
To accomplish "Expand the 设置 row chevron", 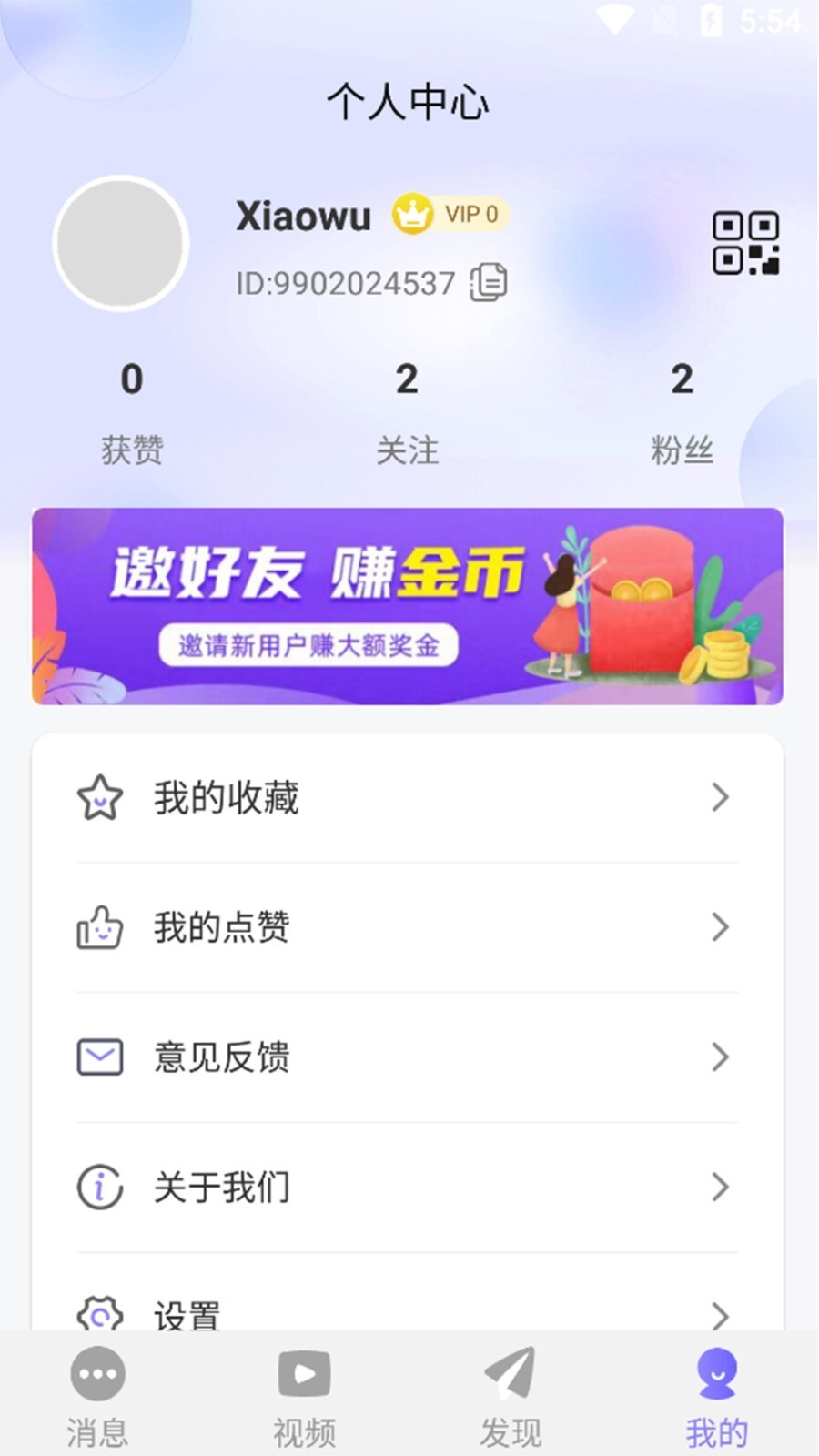I will pyautogui.click(x=722, y=1315).
